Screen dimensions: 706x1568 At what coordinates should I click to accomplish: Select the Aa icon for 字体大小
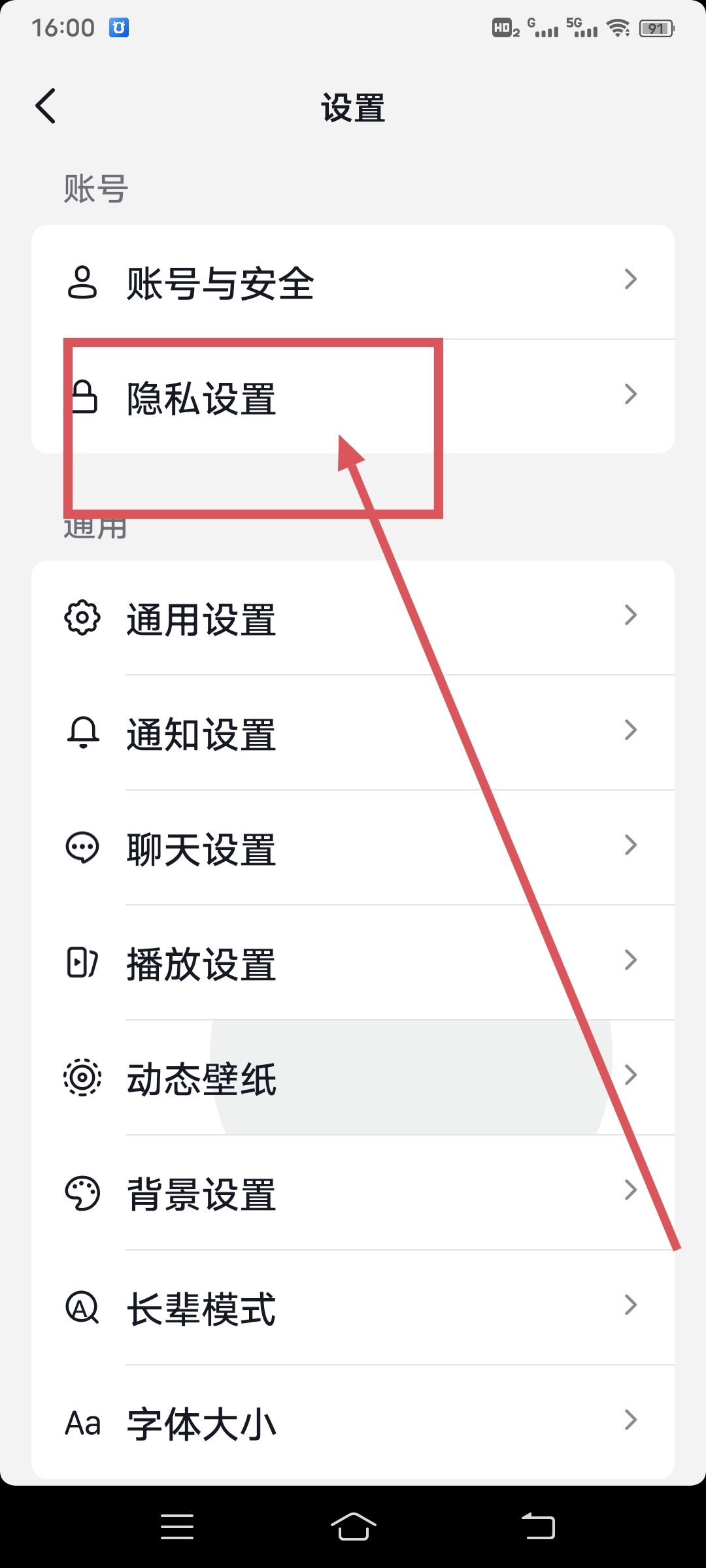coord(82,1422)
